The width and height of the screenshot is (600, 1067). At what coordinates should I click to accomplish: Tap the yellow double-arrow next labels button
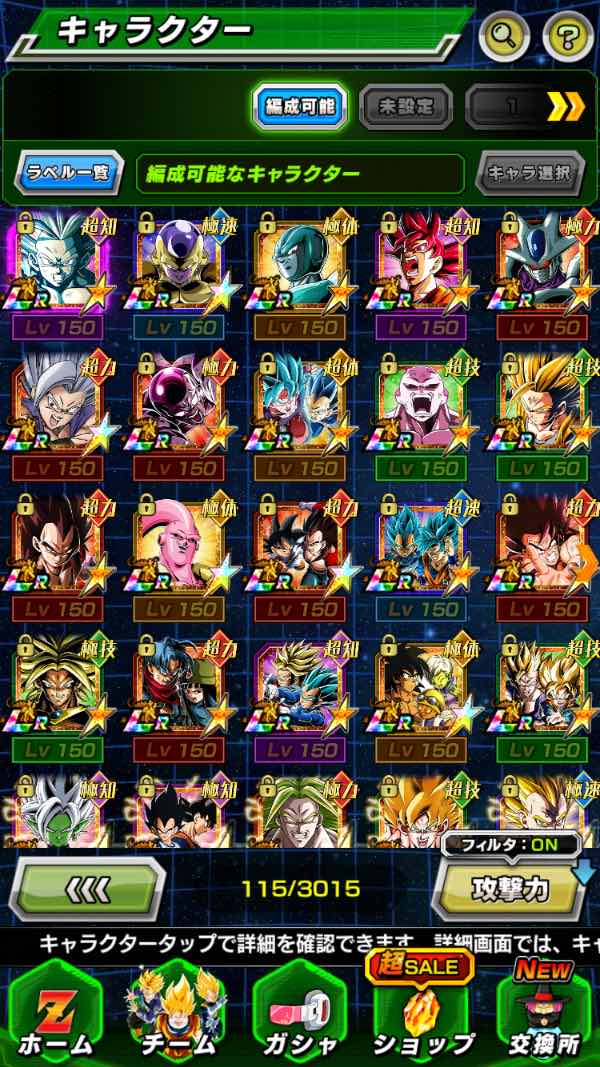tap(566, 106)
